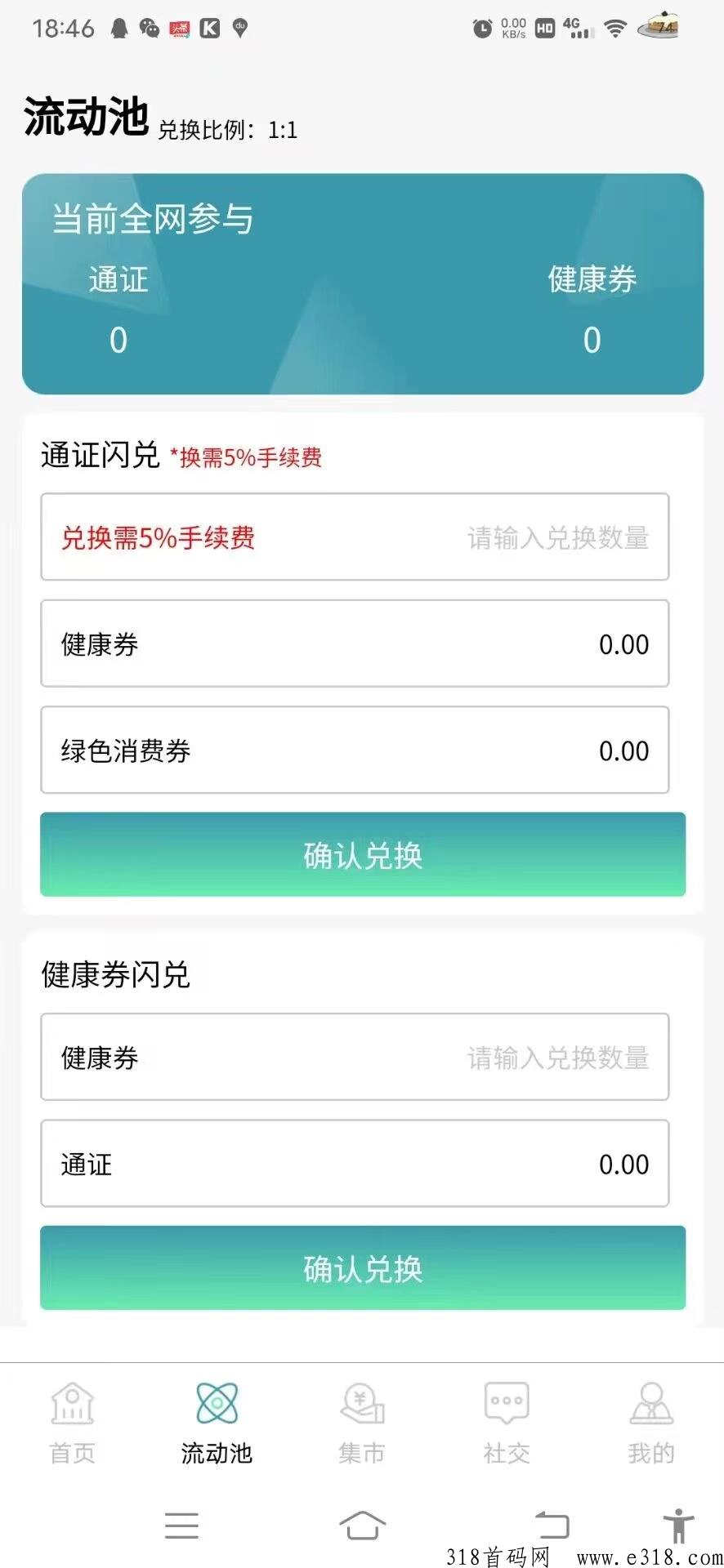Go back with system back button

click(552, 1525)
